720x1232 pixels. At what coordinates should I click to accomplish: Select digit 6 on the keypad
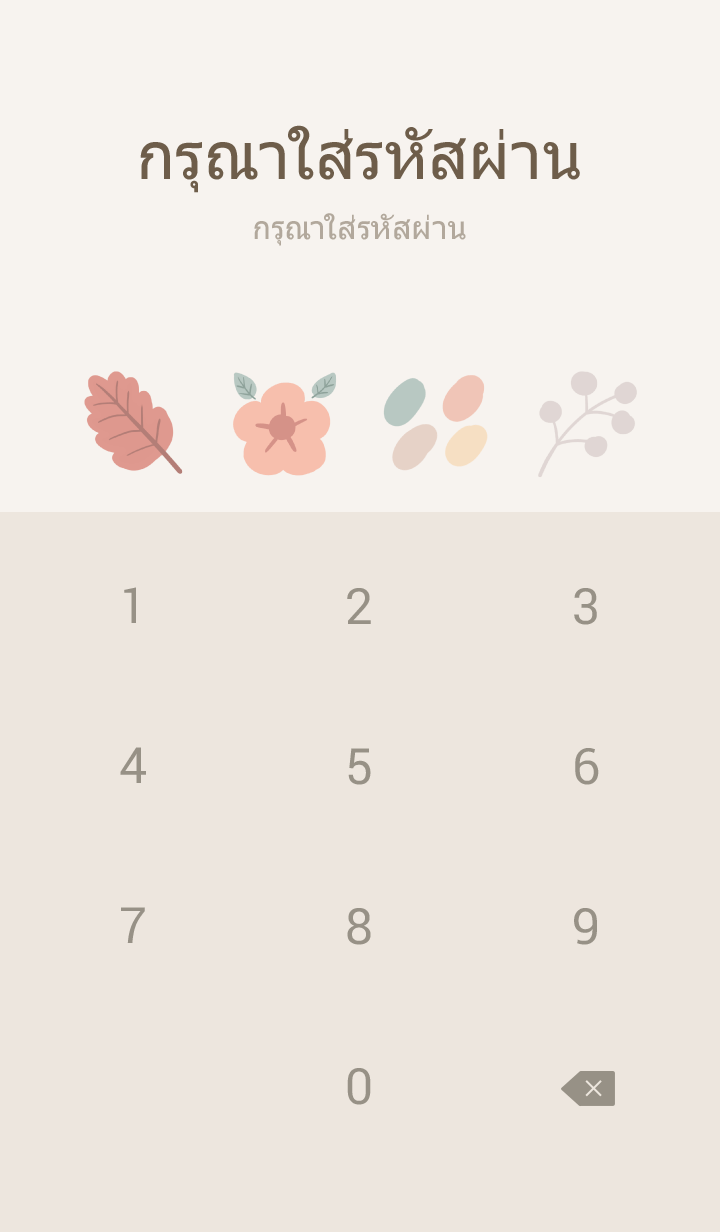pos(585,767)
